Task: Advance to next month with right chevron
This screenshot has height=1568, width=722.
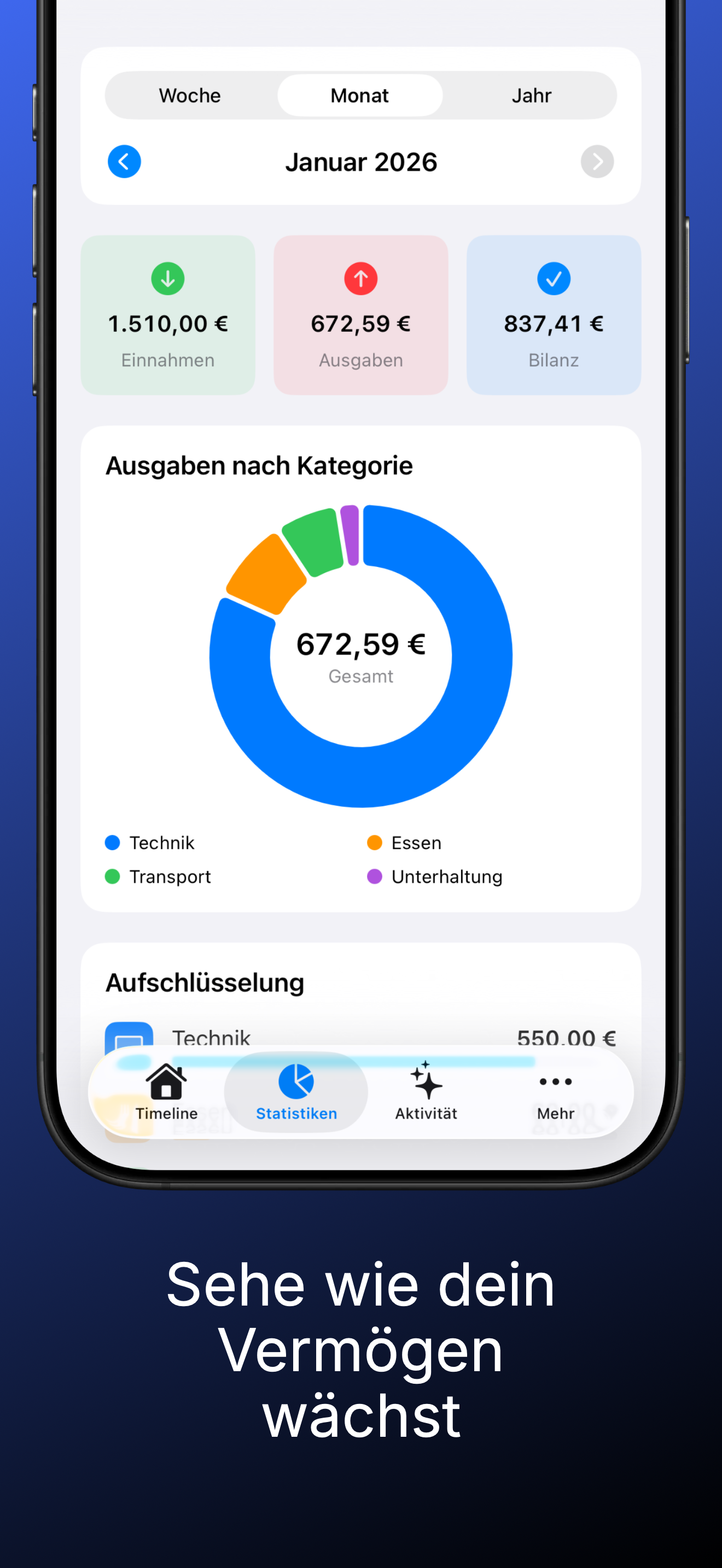Action: 597,161
